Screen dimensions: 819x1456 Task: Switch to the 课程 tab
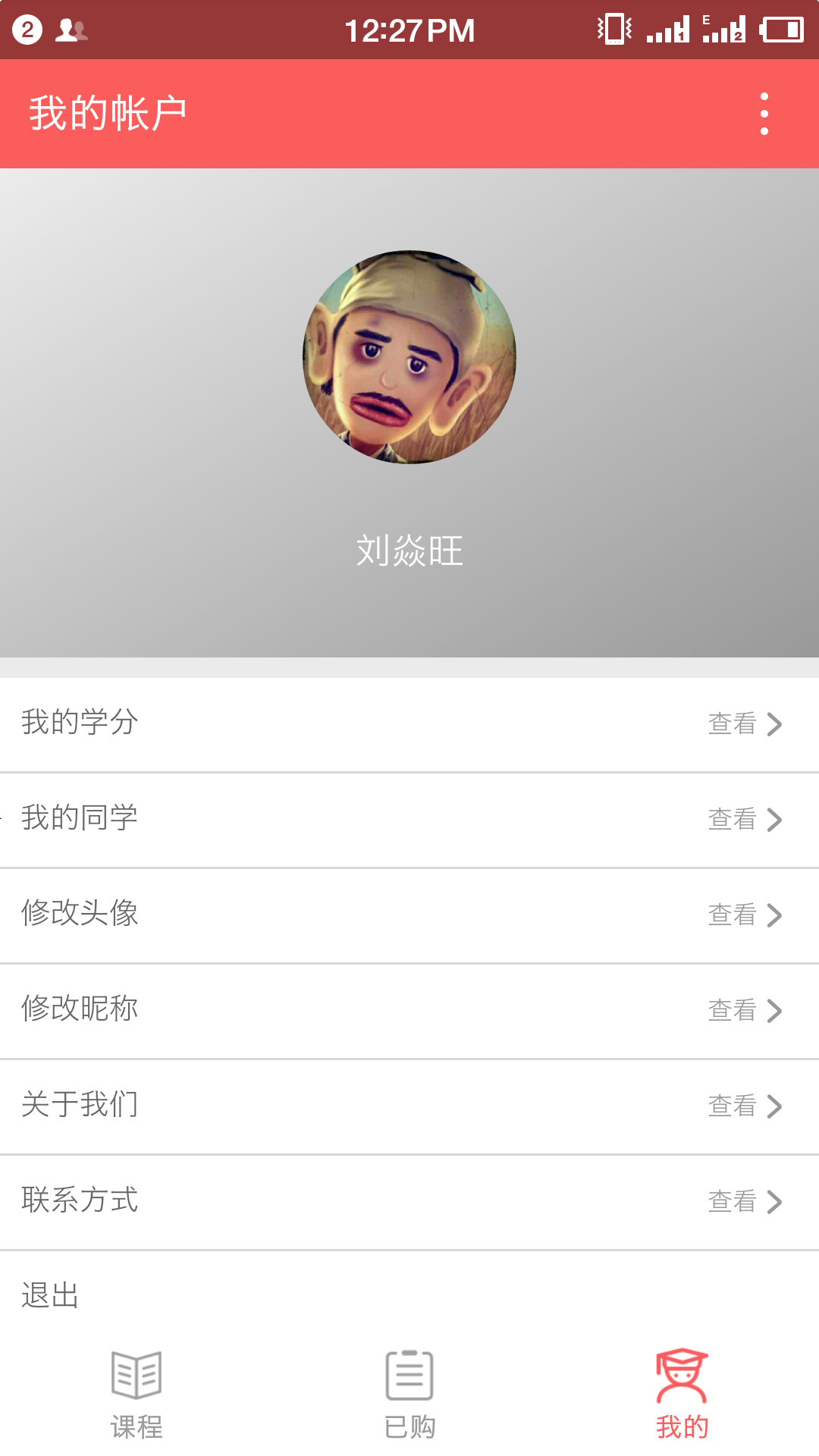click(x=136, y=1394)
